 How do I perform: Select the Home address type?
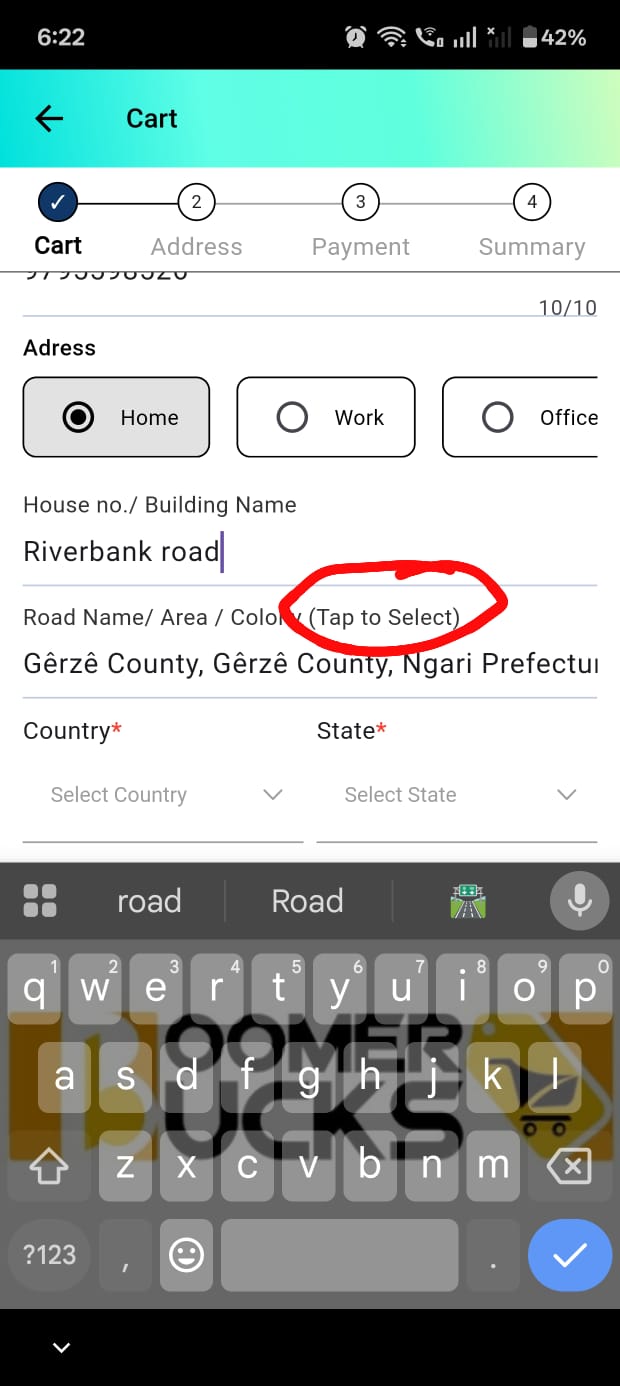coord(116,417)
